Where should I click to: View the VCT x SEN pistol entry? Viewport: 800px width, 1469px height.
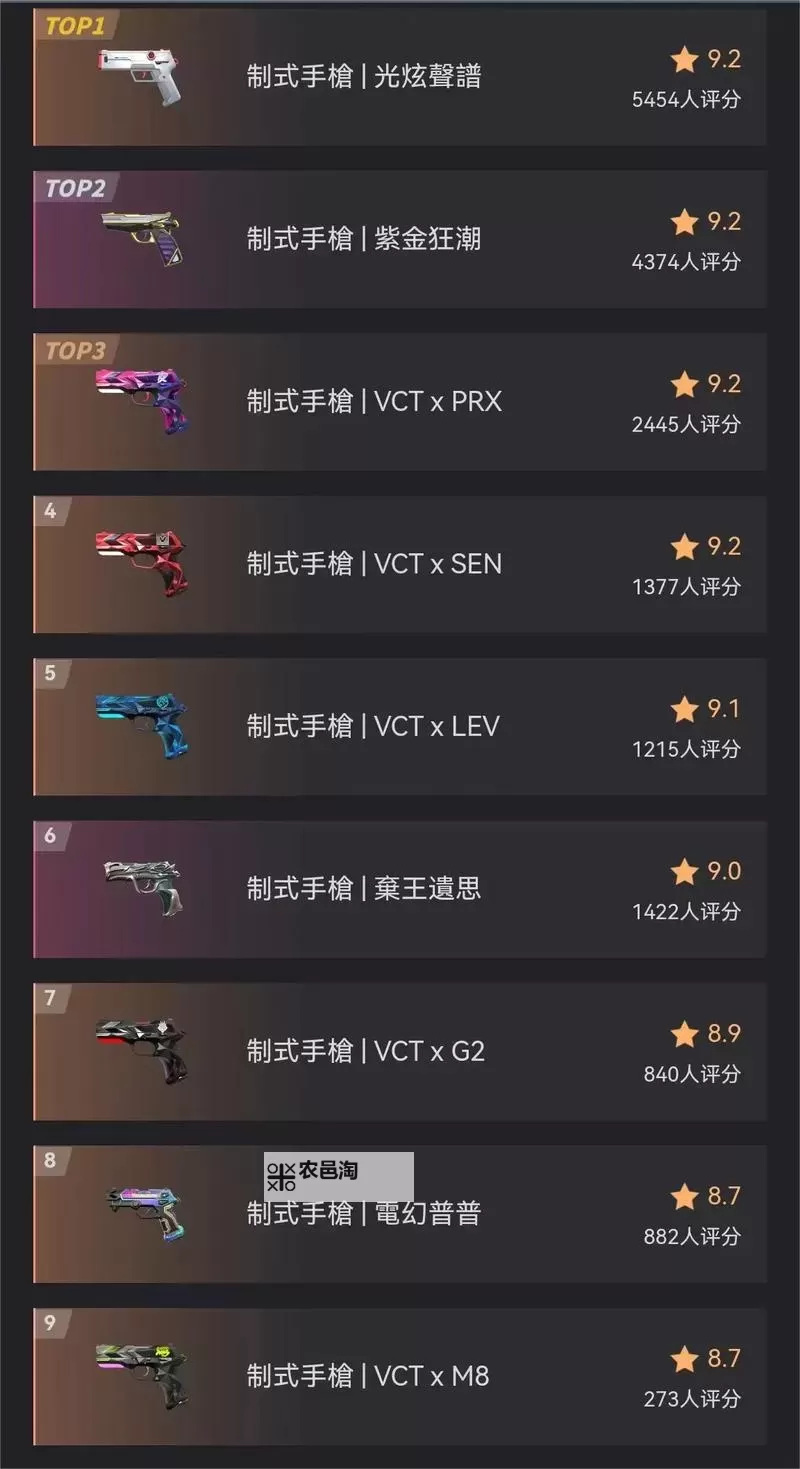pyautogui.click(x=400, y=564)
